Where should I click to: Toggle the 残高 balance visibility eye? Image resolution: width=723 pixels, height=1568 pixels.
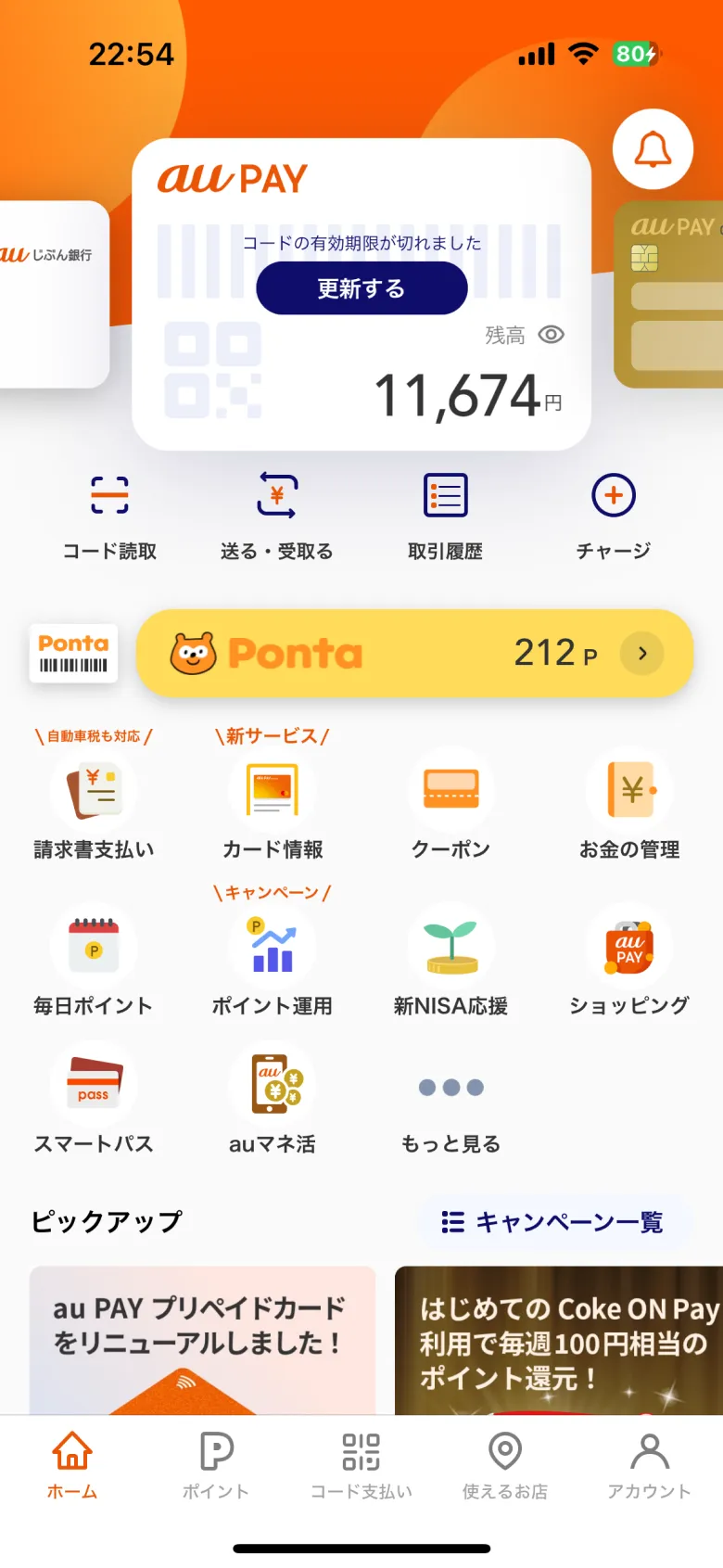[x=551, y=335]
